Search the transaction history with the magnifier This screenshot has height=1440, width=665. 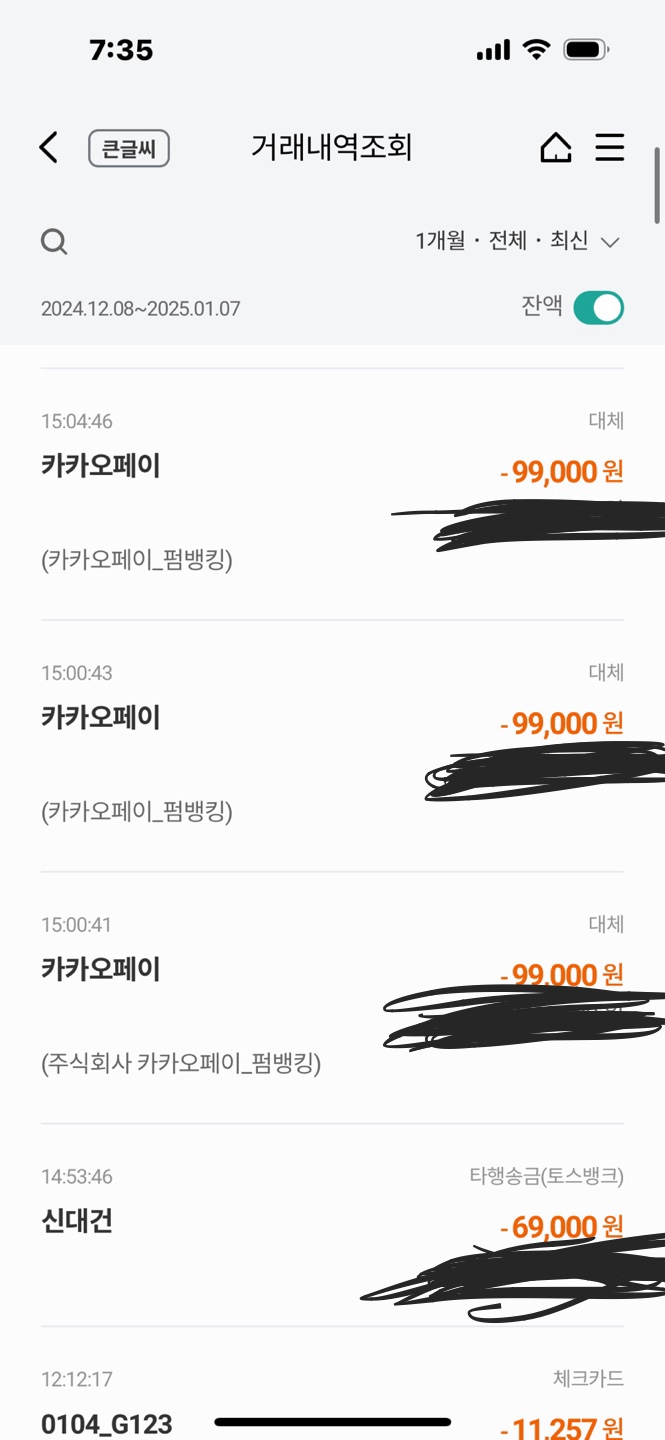click(54, 242)
